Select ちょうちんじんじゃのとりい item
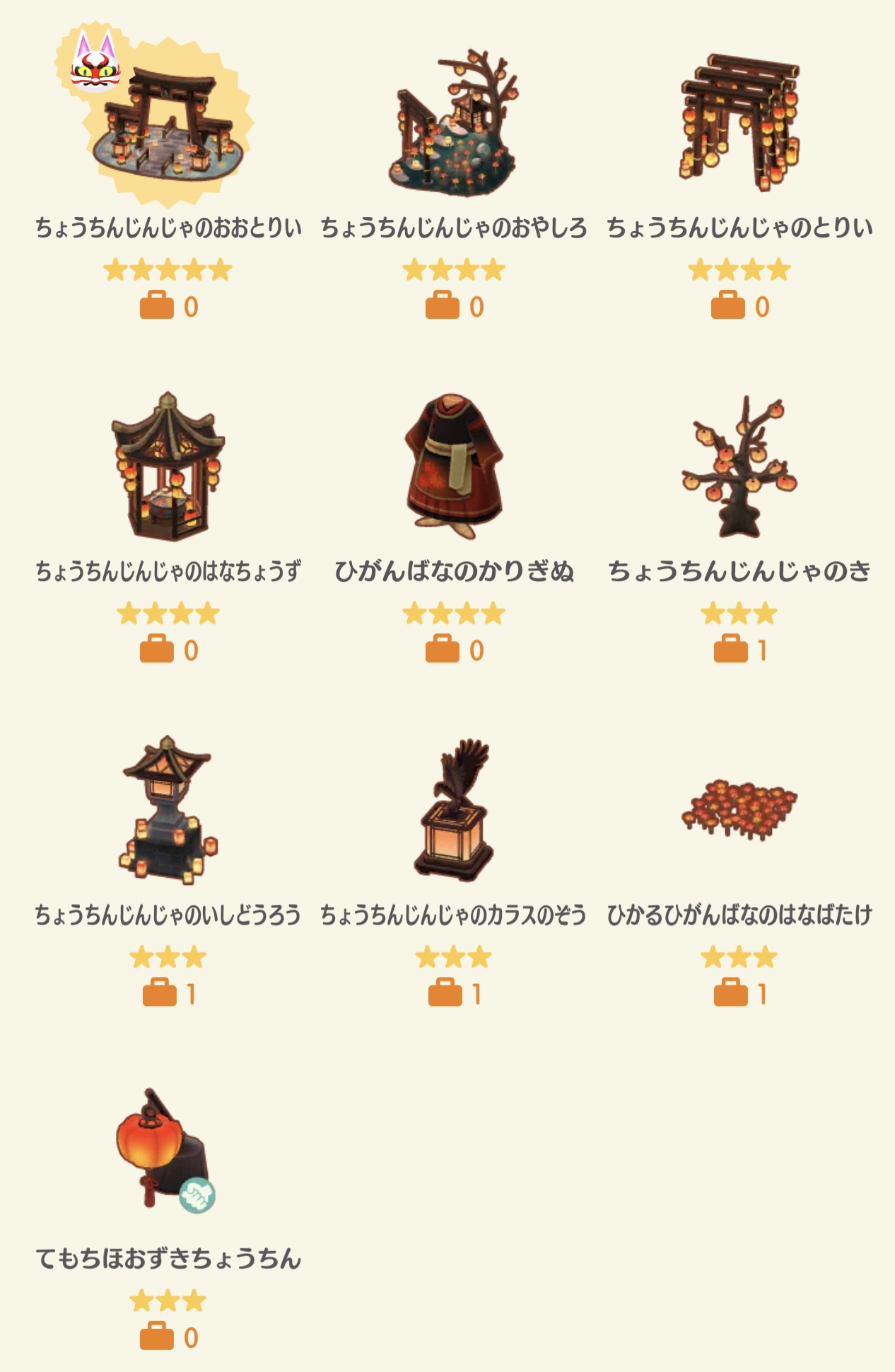 pyautogui.click(x=739, y=122)
